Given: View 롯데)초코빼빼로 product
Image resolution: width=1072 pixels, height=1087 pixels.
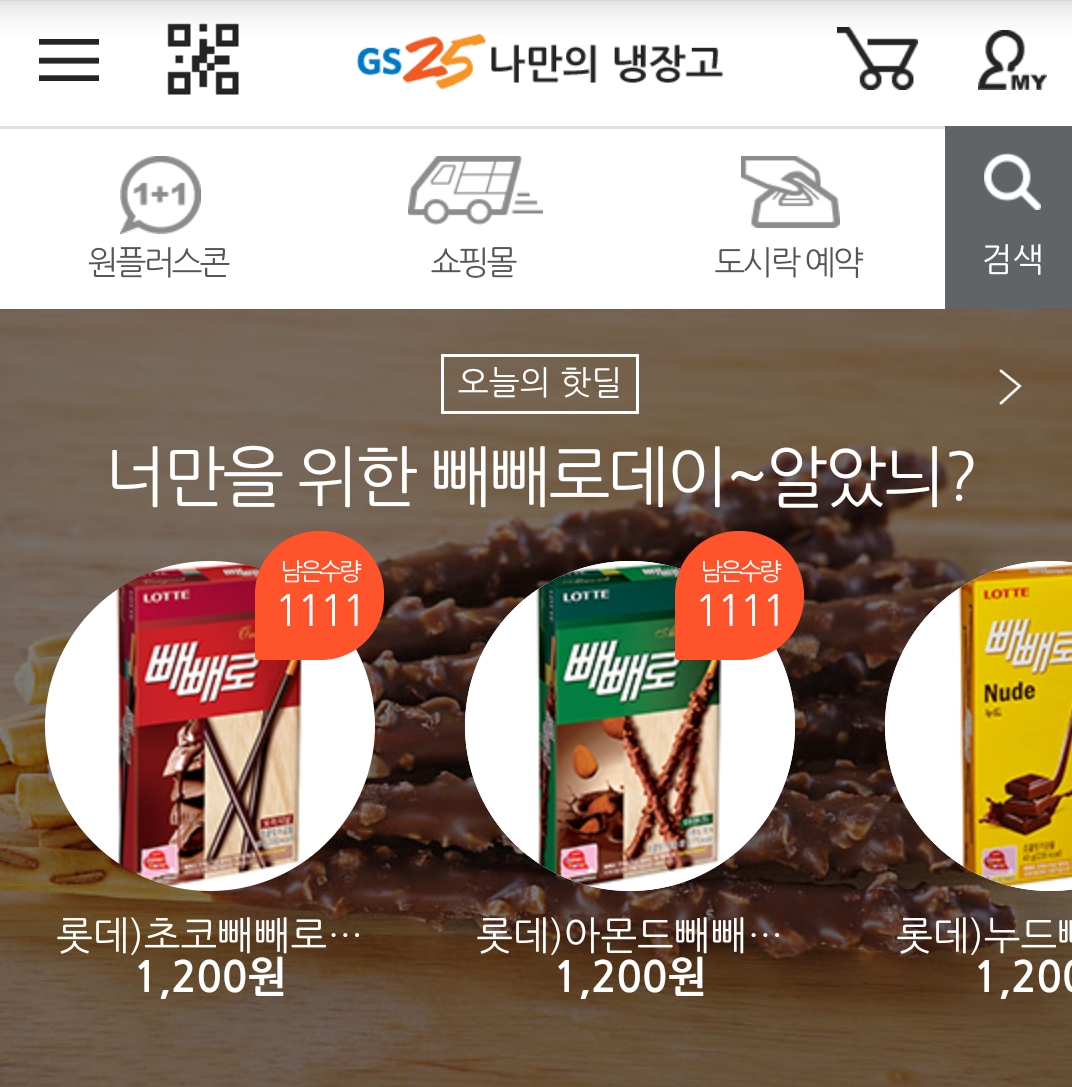Looking at the screenshot, I should tap(210, 726).
